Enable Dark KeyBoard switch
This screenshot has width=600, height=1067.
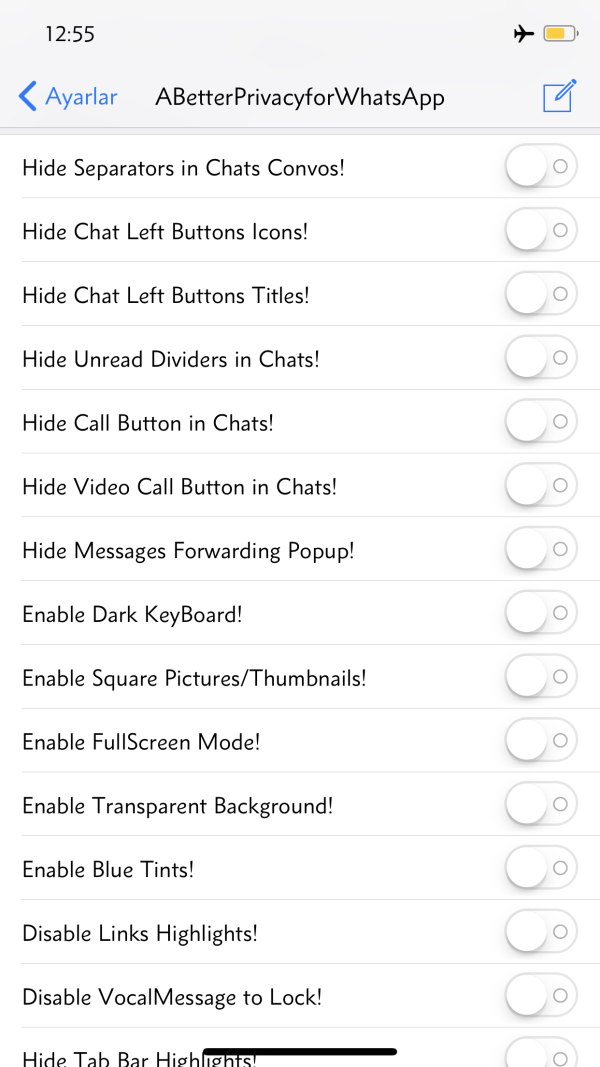pos(541,613)
